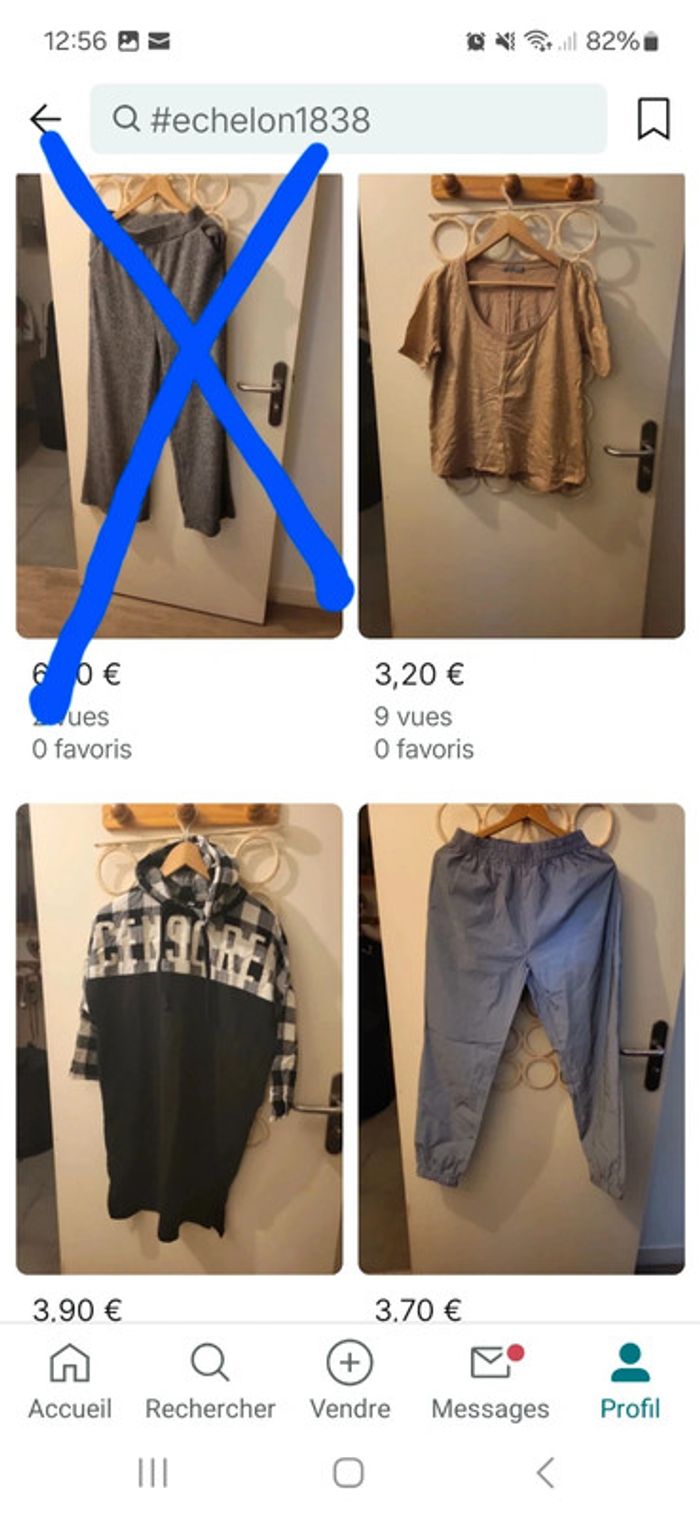Go to the Rechercher tab
The width and height of the screenshot is (700, 1518).
[x=210, y=1381]
